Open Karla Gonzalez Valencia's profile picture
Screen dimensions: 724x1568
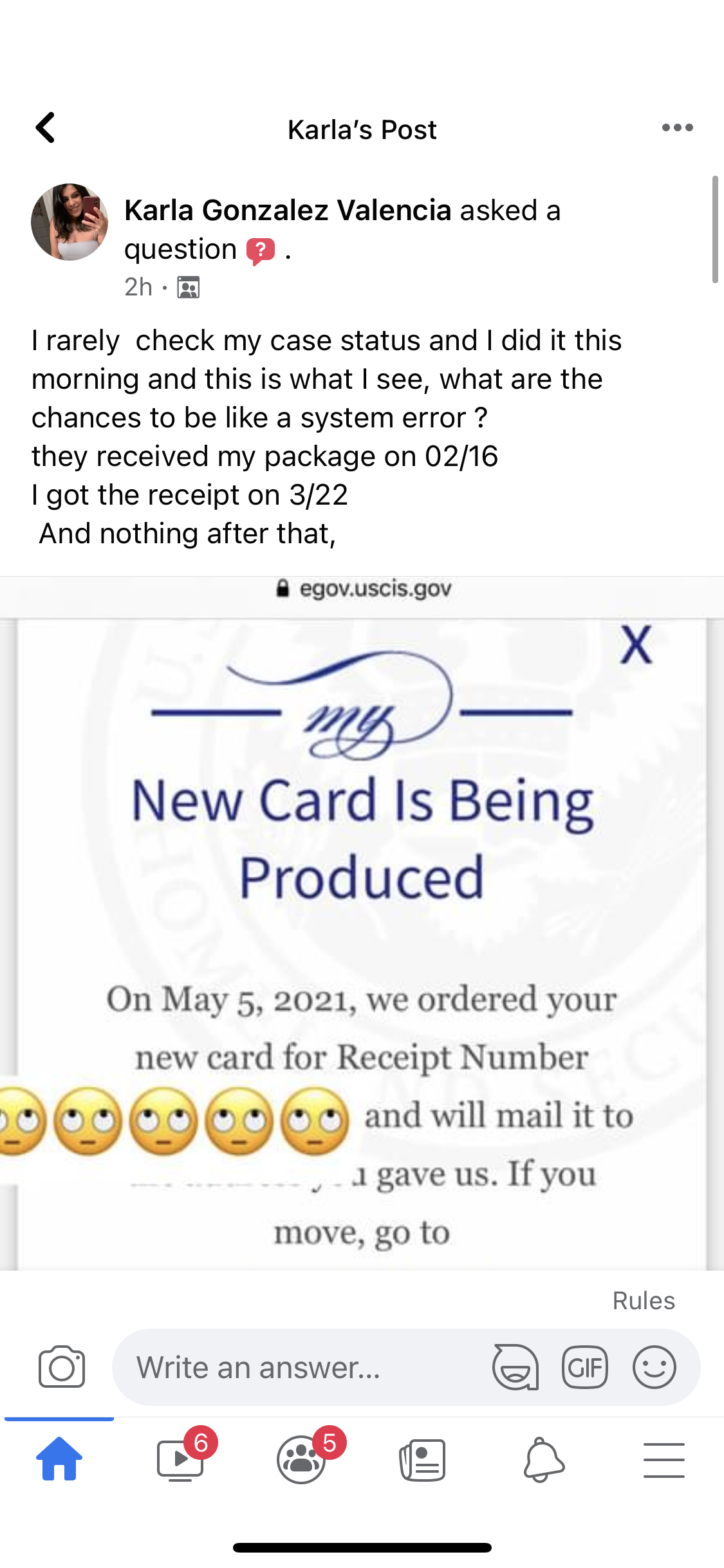(70, 222)
